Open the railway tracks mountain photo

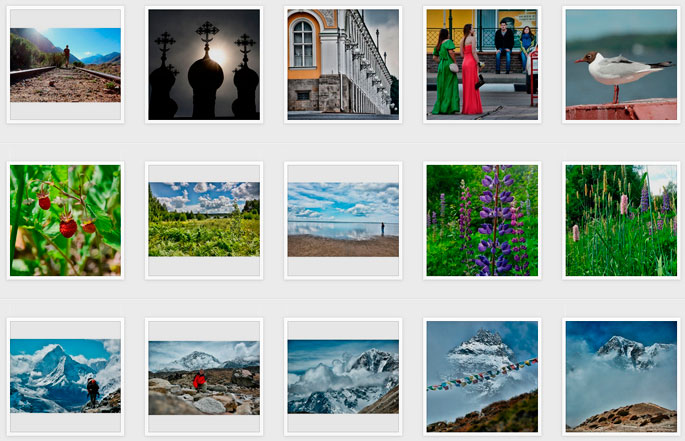pyautogui.click(x=65, y=65)
